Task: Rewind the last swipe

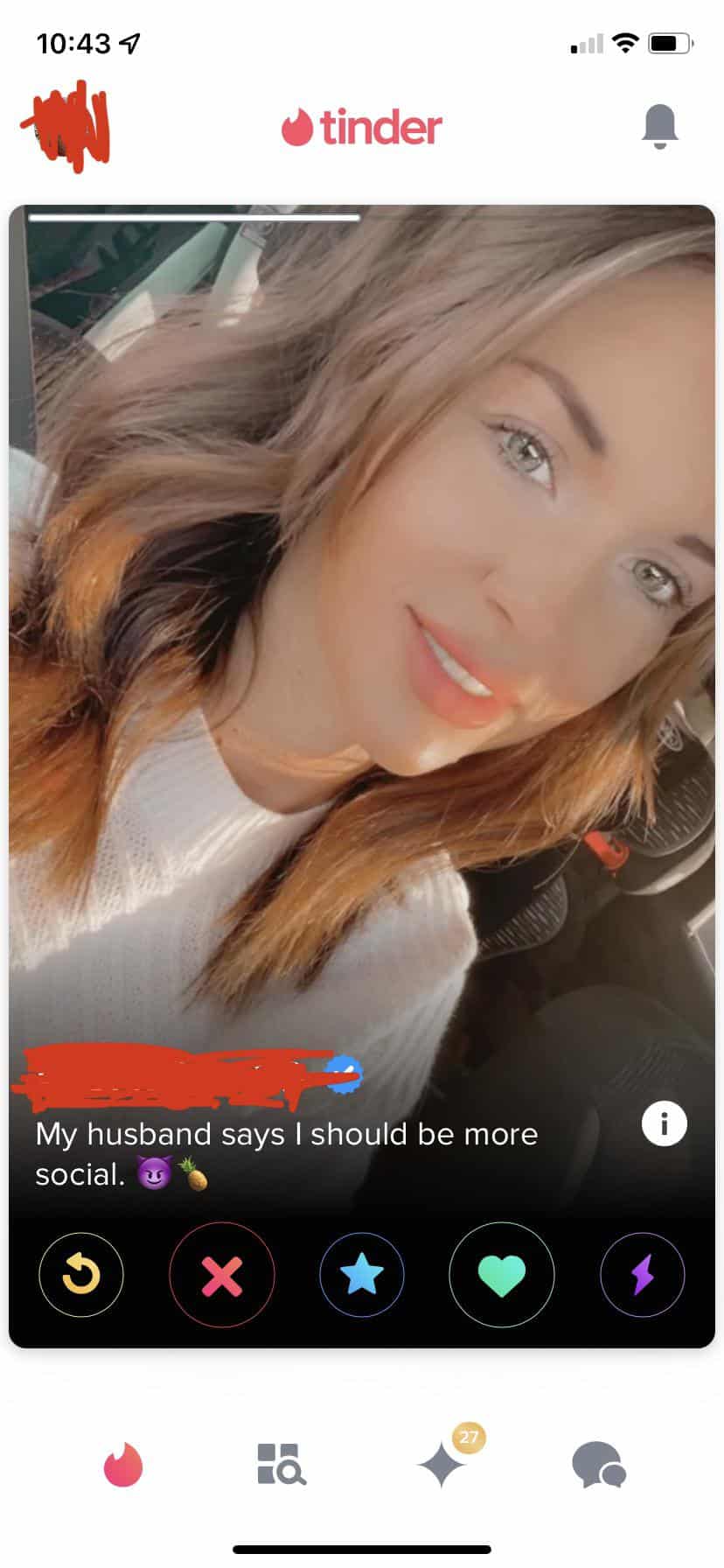Action: click(81, 1274)
